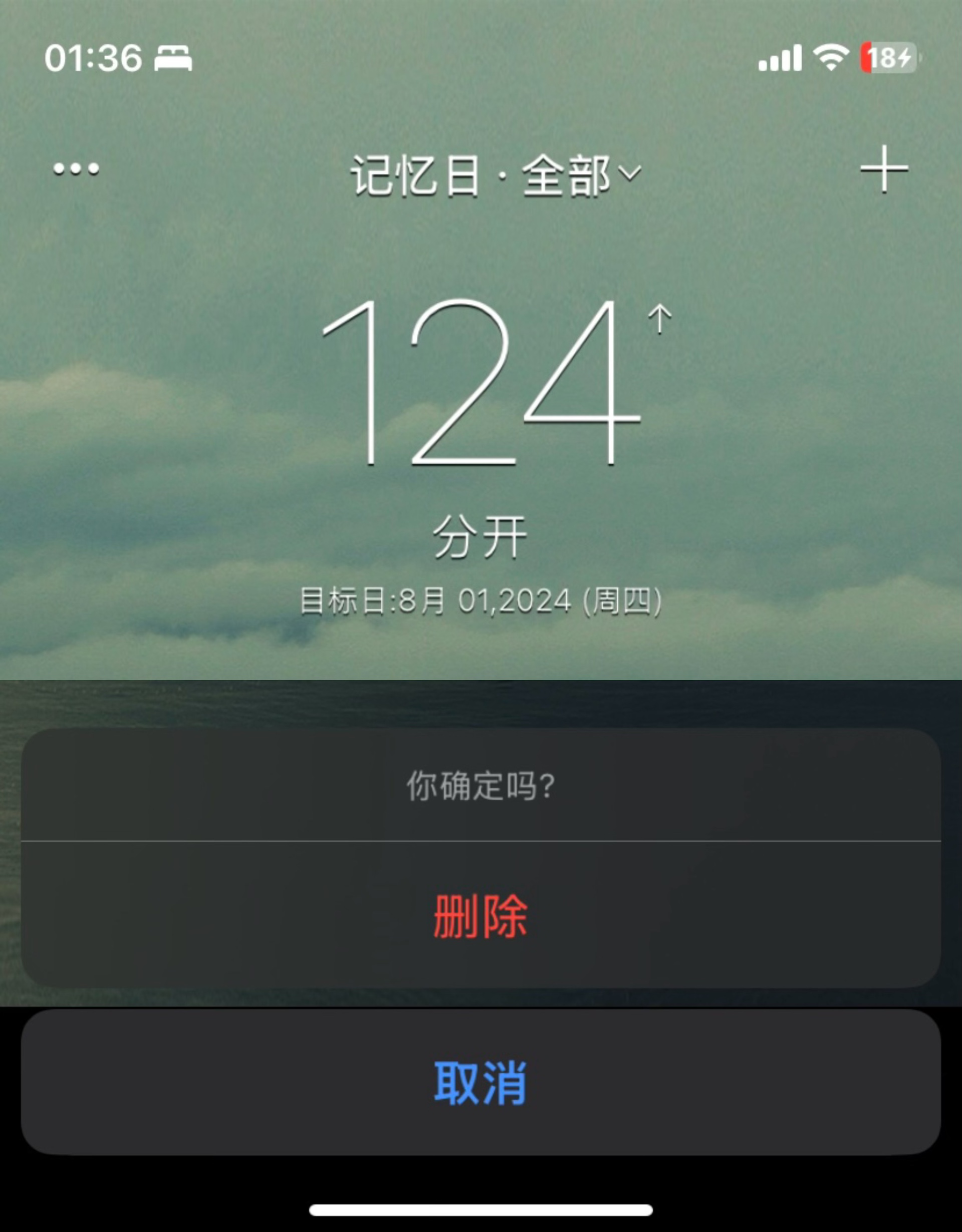Expand the 记忆日 · 全部 dropdown
This screenshot has height=1232, width=962.
[496, 175]
